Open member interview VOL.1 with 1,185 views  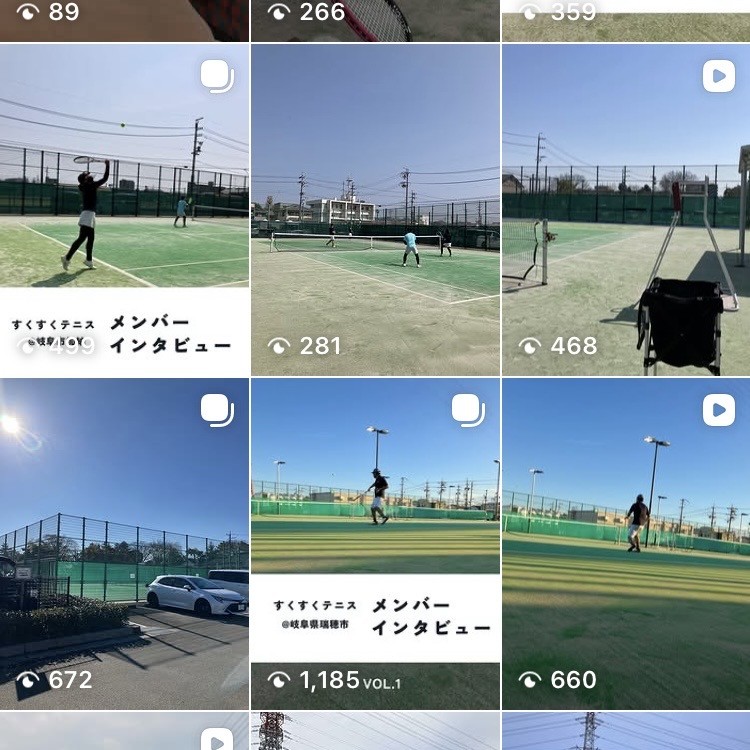(x=375, y=544)
